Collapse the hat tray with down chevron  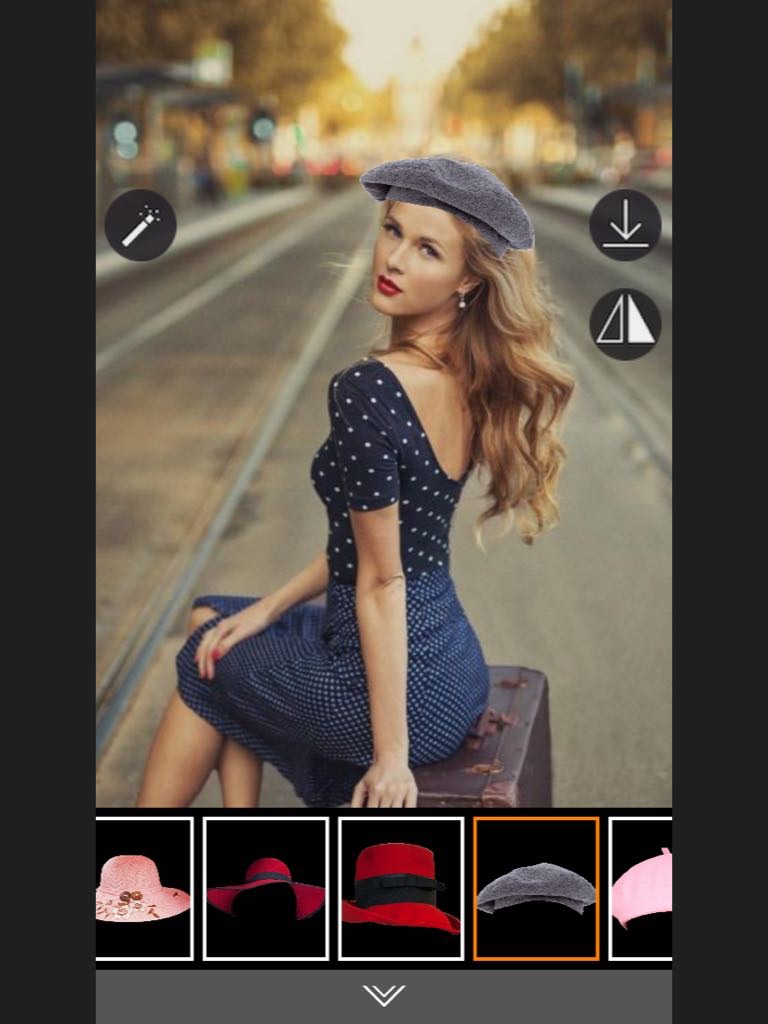[384, 996]
